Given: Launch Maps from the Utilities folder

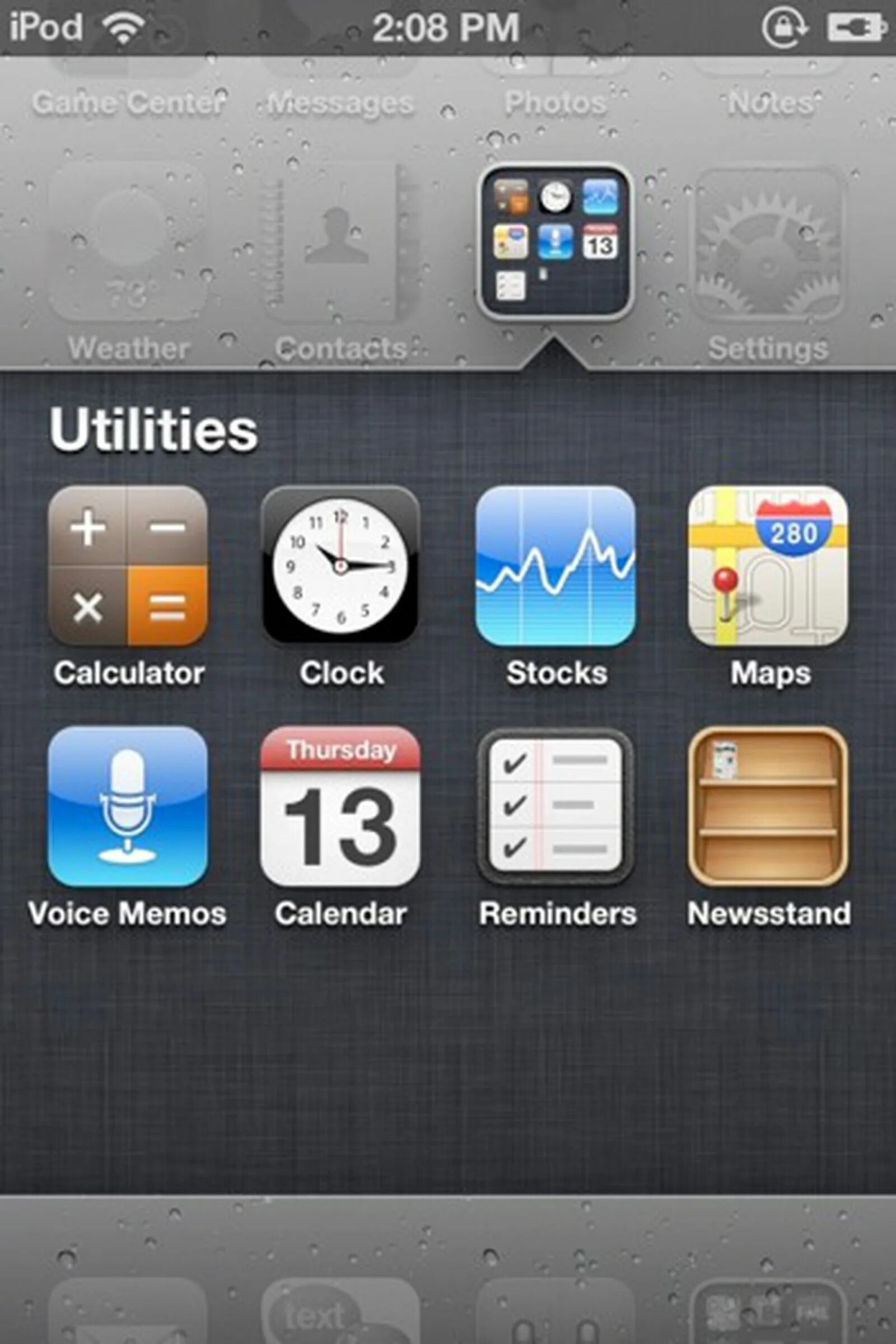Looking at the screenshot, I should (768, 566).
